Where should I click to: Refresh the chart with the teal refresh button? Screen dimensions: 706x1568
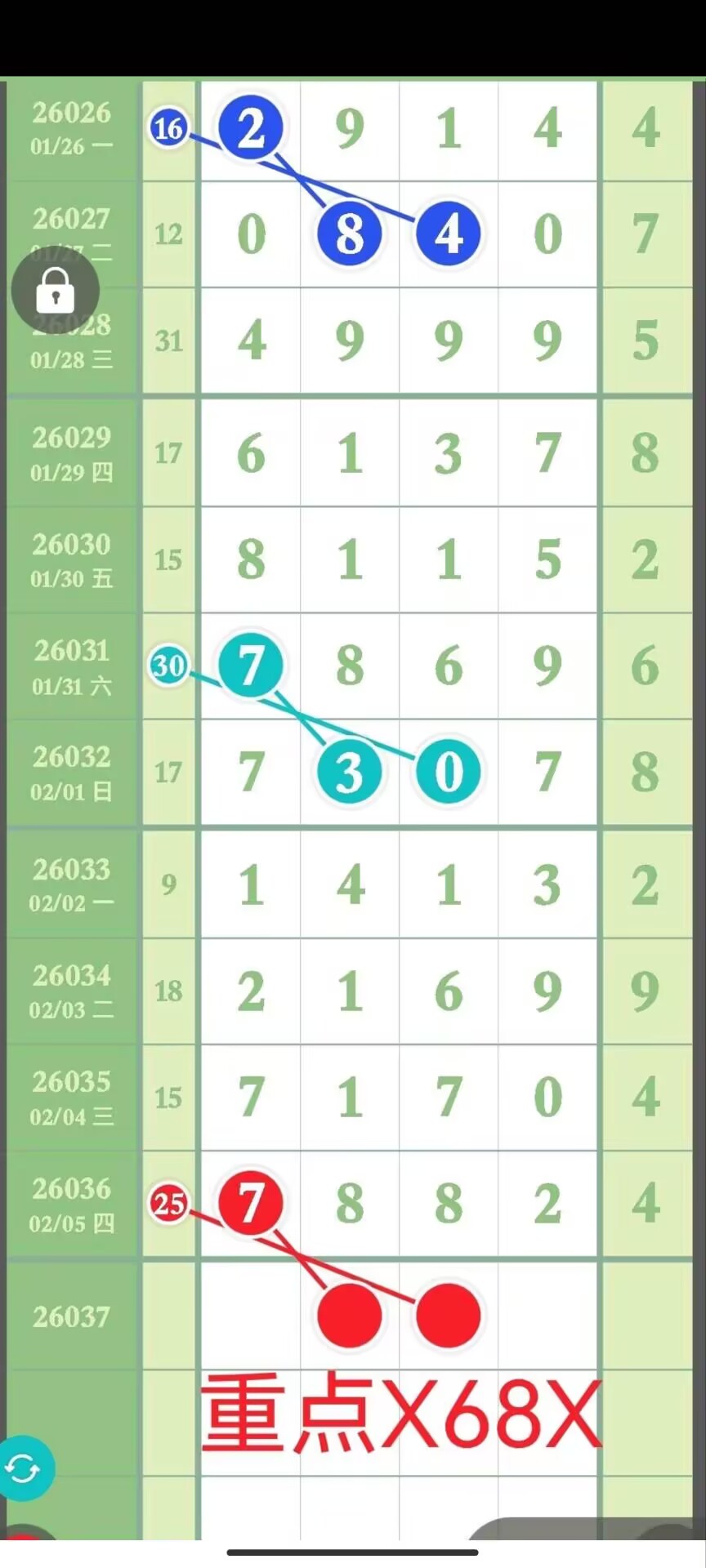pyautogui.click(x=24, y=1469)
